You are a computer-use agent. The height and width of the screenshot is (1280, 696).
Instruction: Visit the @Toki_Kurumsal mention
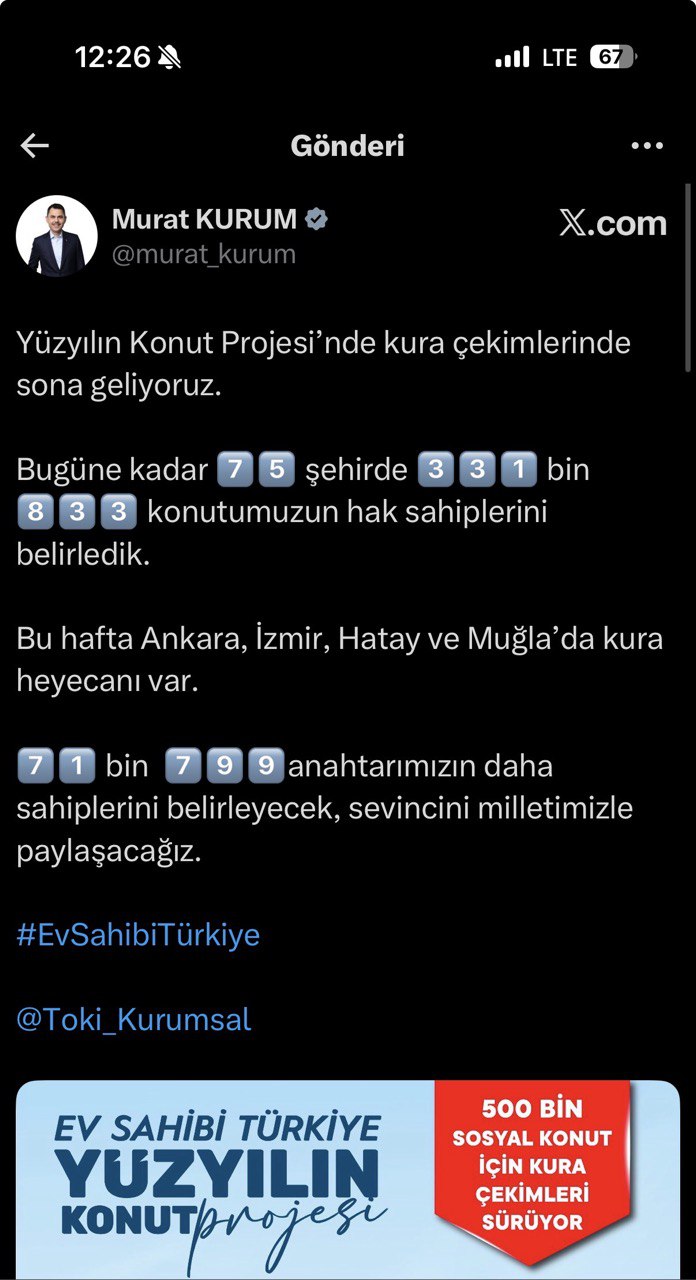[134, 1019]
